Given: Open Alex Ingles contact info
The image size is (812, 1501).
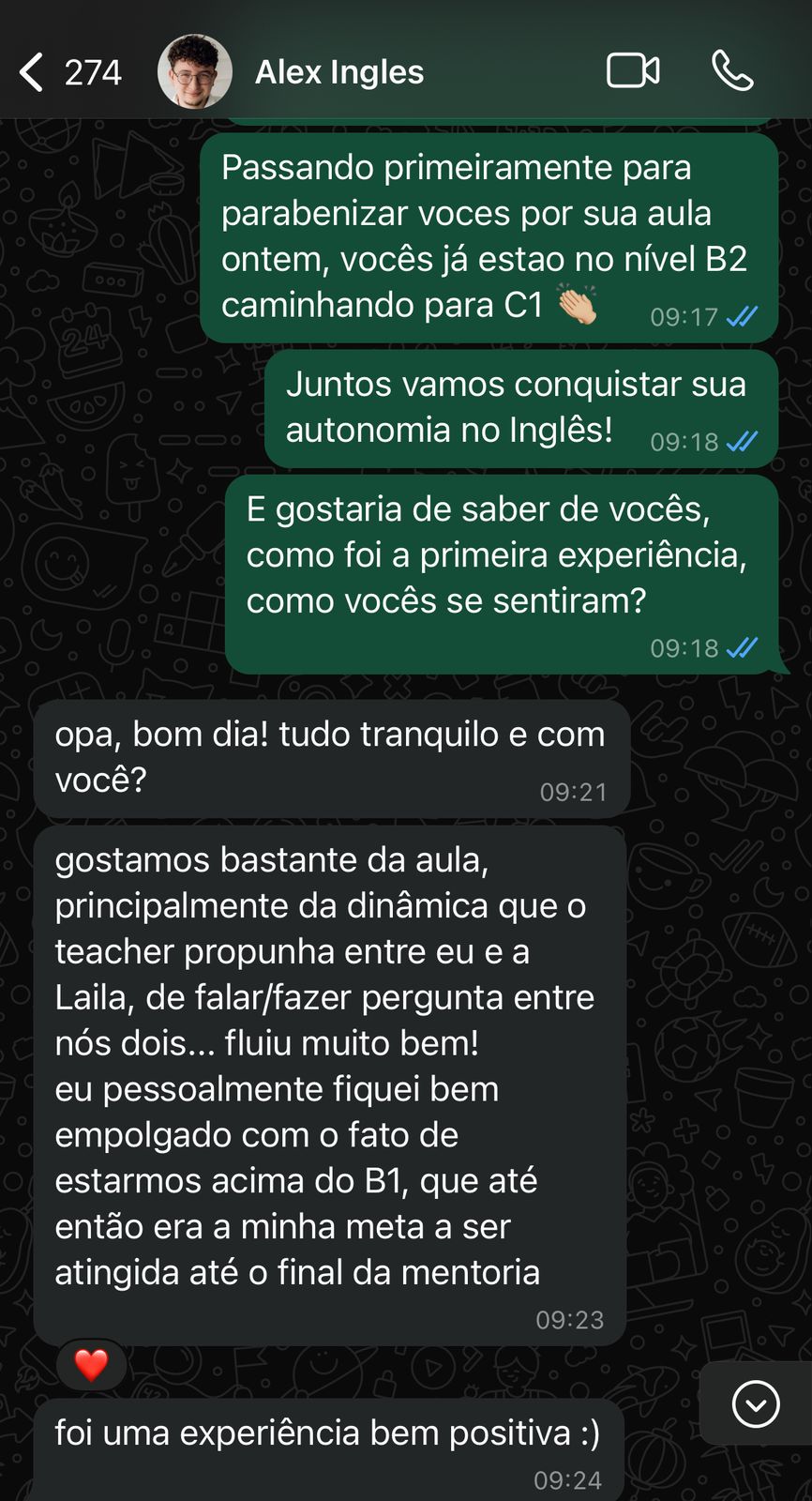Looking at the screenshot, I should [x=339, y=72].
